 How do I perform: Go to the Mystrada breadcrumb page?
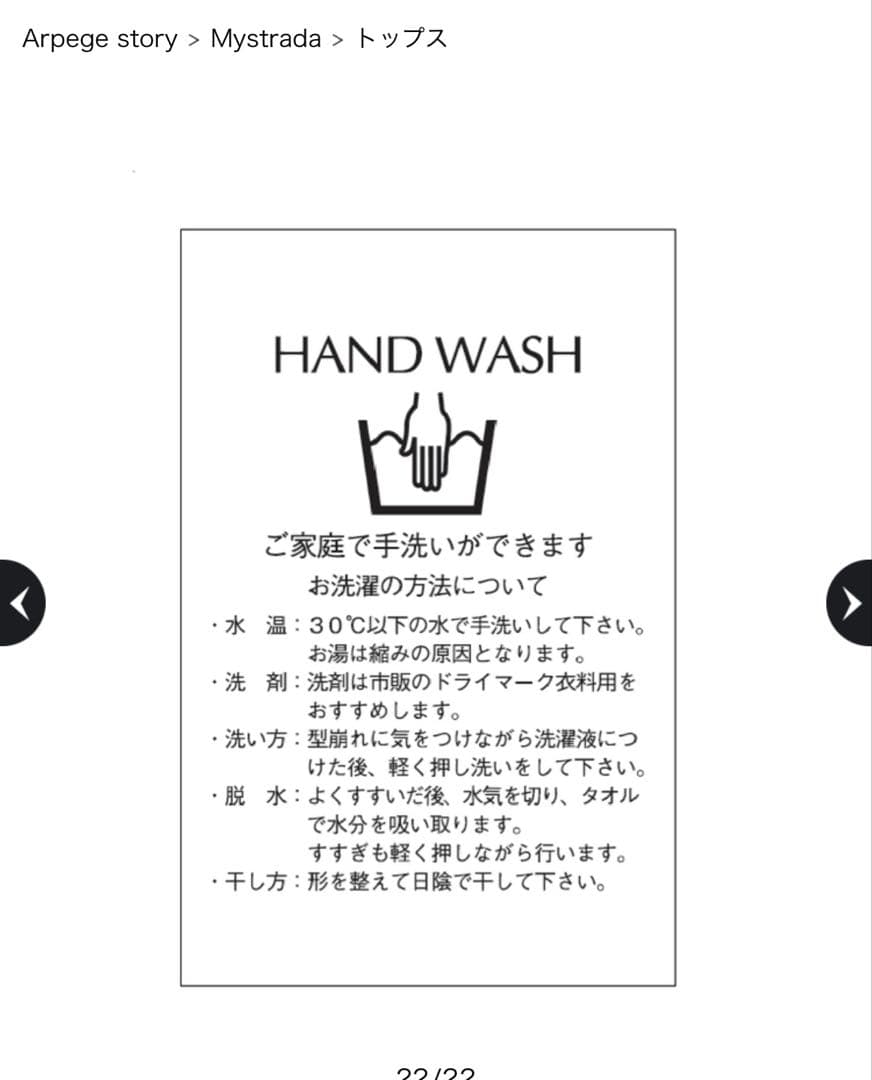pyautogui.click(x=265, y=39)
